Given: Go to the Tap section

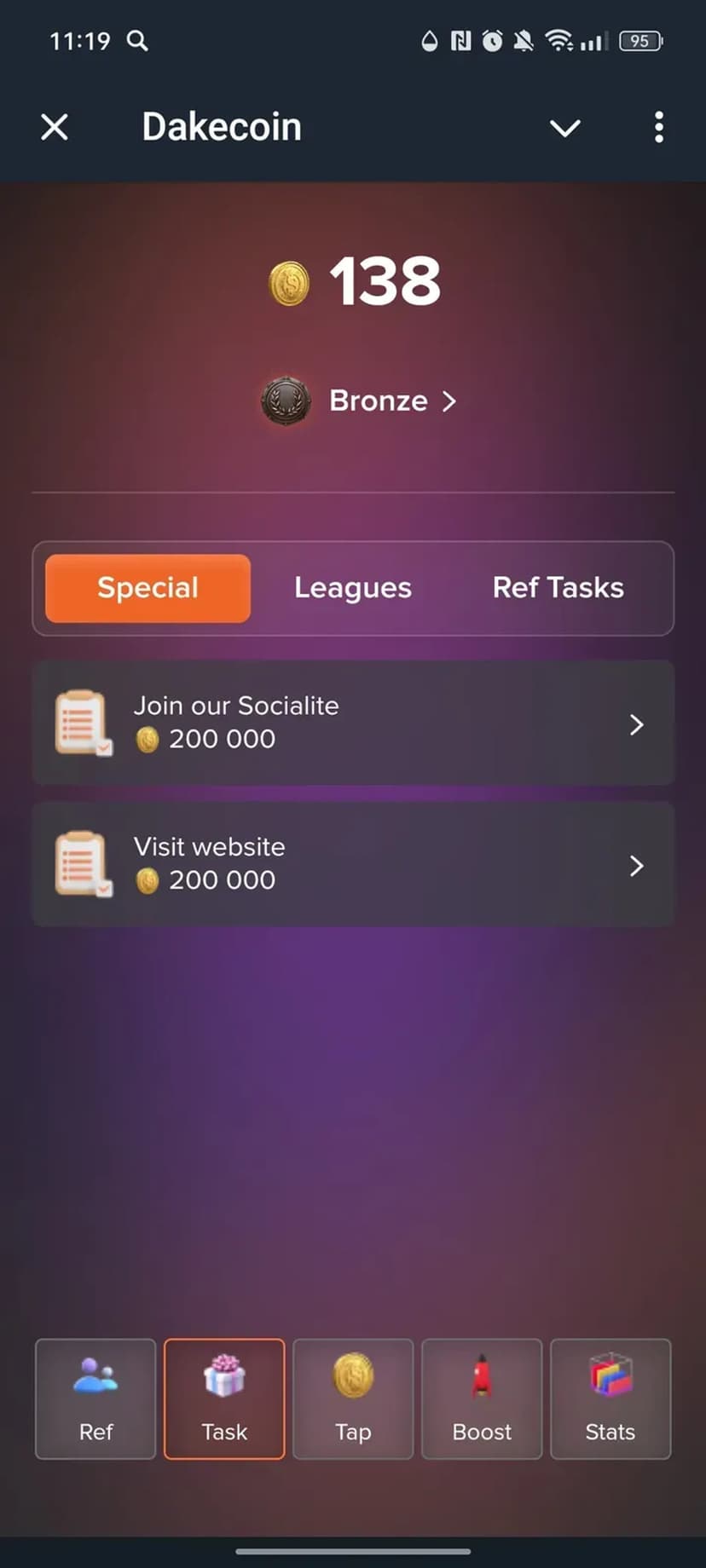Looking at the screenshot, I should point(353,1398).
